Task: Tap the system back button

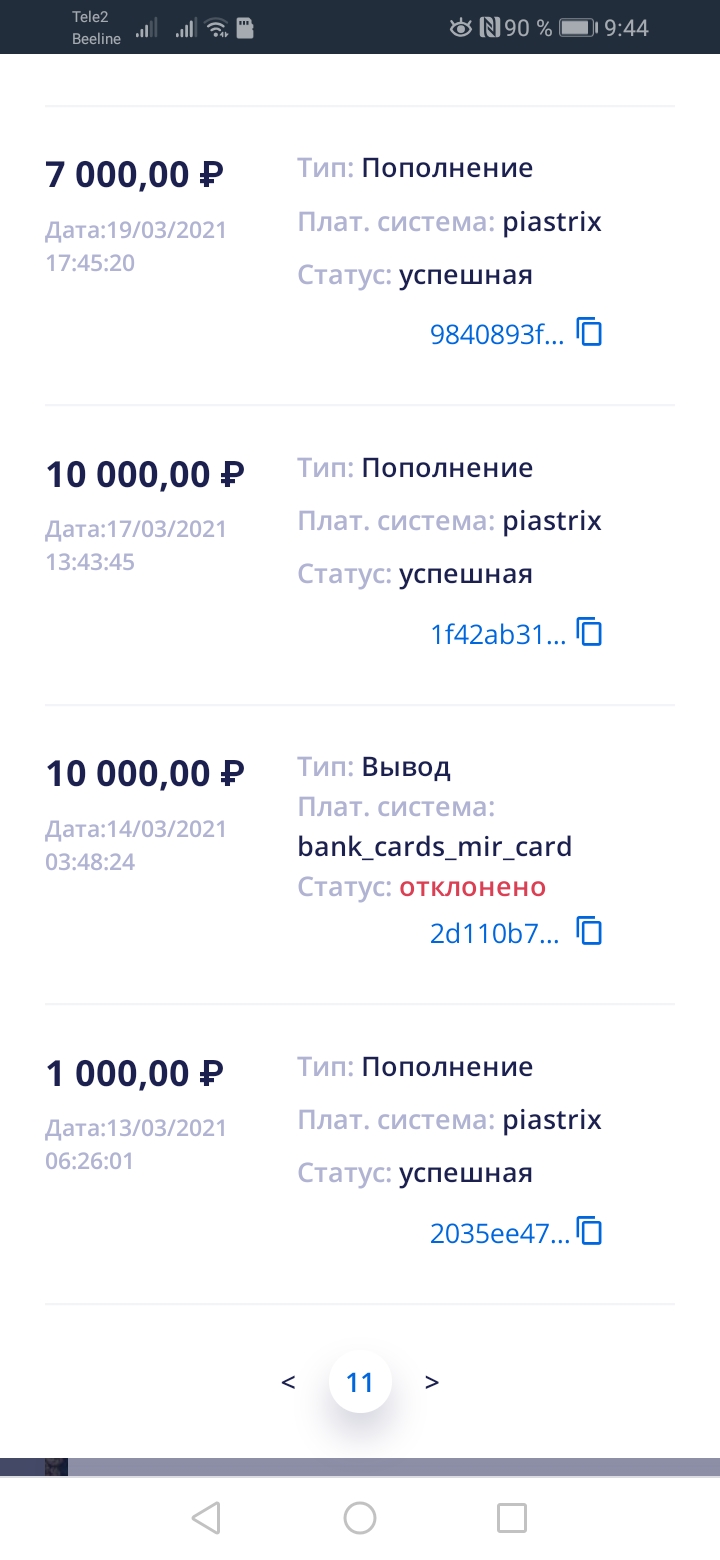Action: [x=206, y=1518]
